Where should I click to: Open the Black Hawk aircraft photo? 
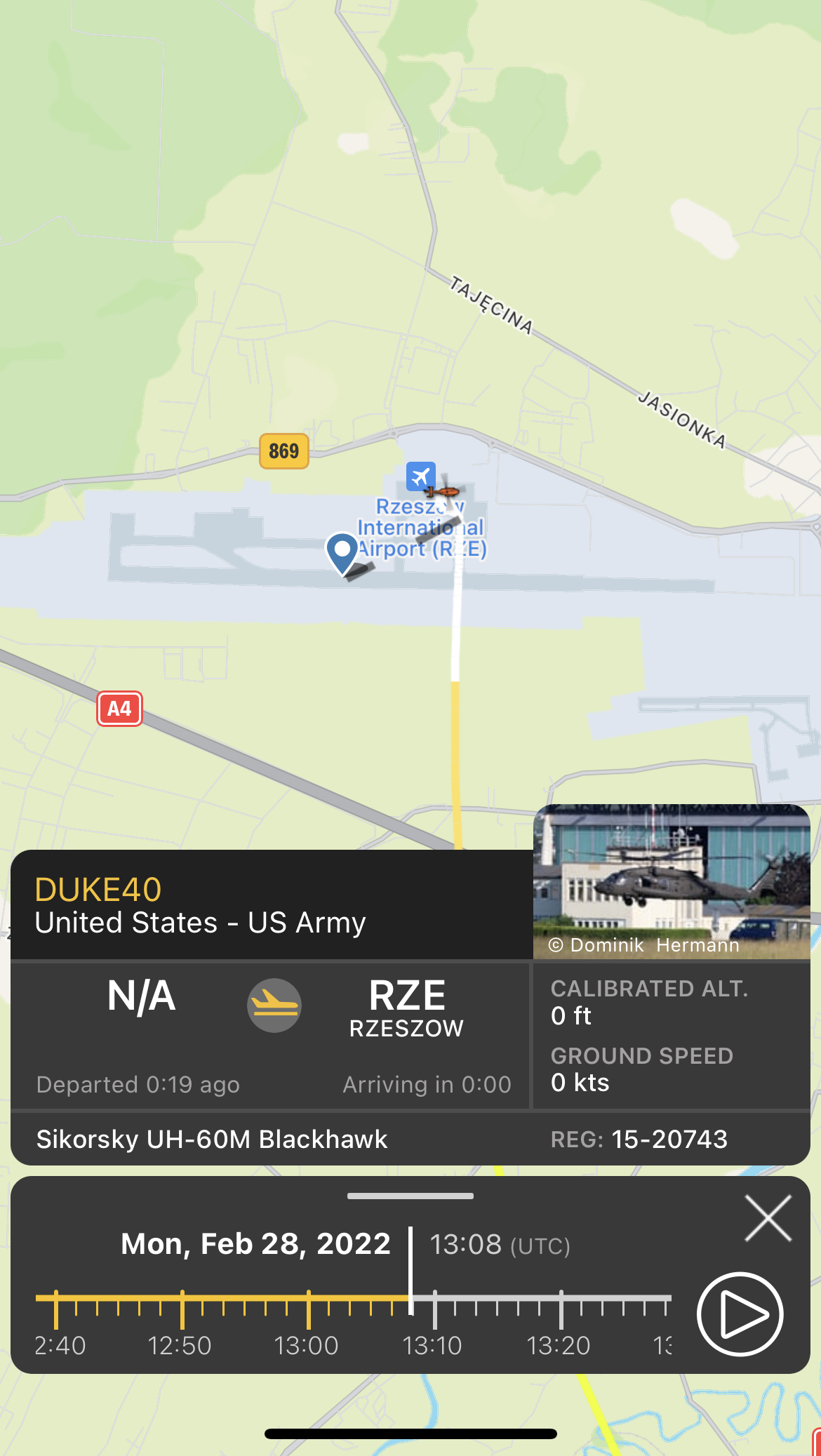pyautogui.click(x=672, y=881)
